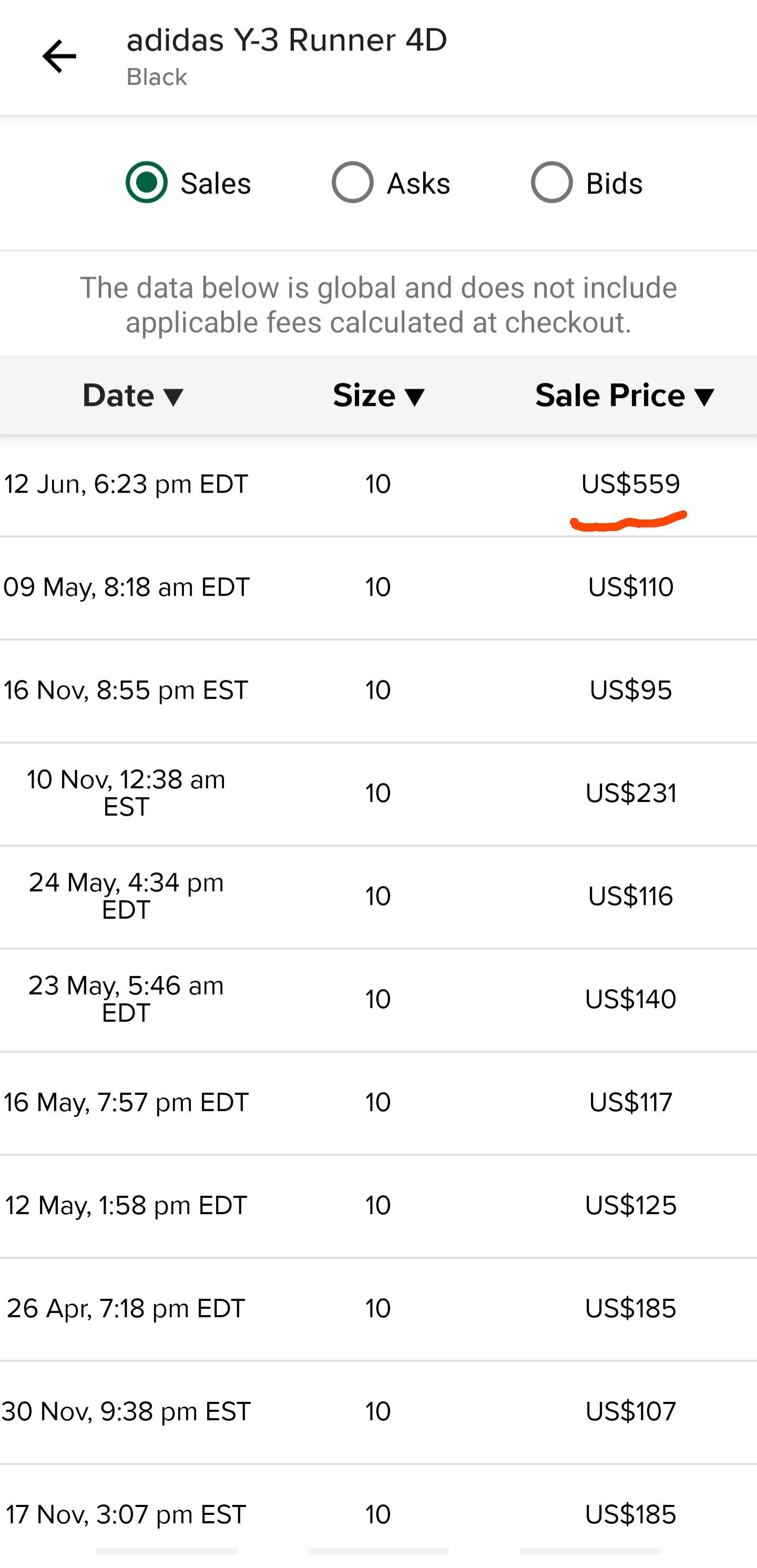Select the US$559 sale price entry

click(631, 484)
